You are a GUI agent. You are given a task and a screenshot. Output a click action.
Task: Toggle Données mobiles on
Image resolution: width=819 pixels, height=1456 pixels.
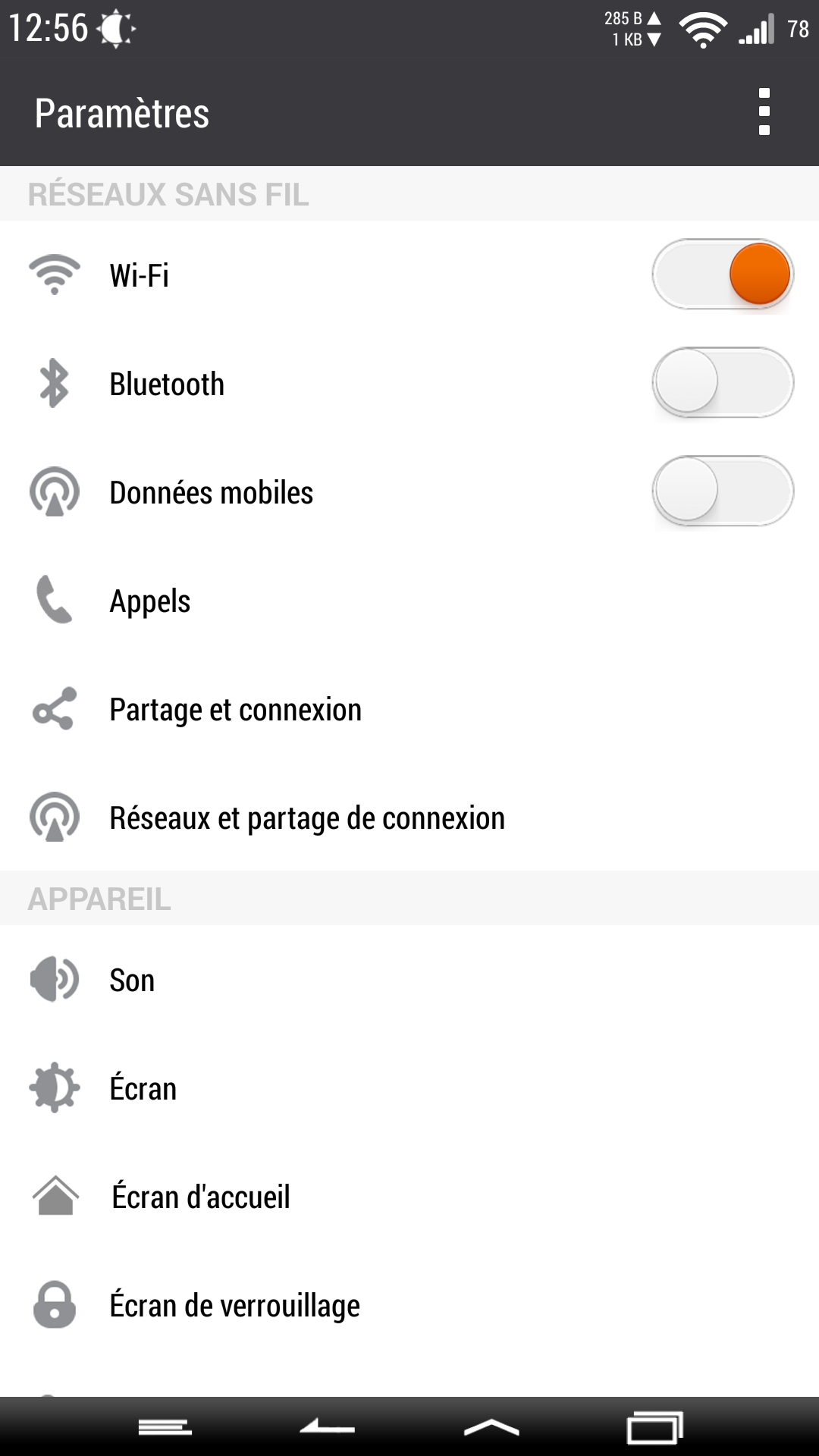(723, 491)
